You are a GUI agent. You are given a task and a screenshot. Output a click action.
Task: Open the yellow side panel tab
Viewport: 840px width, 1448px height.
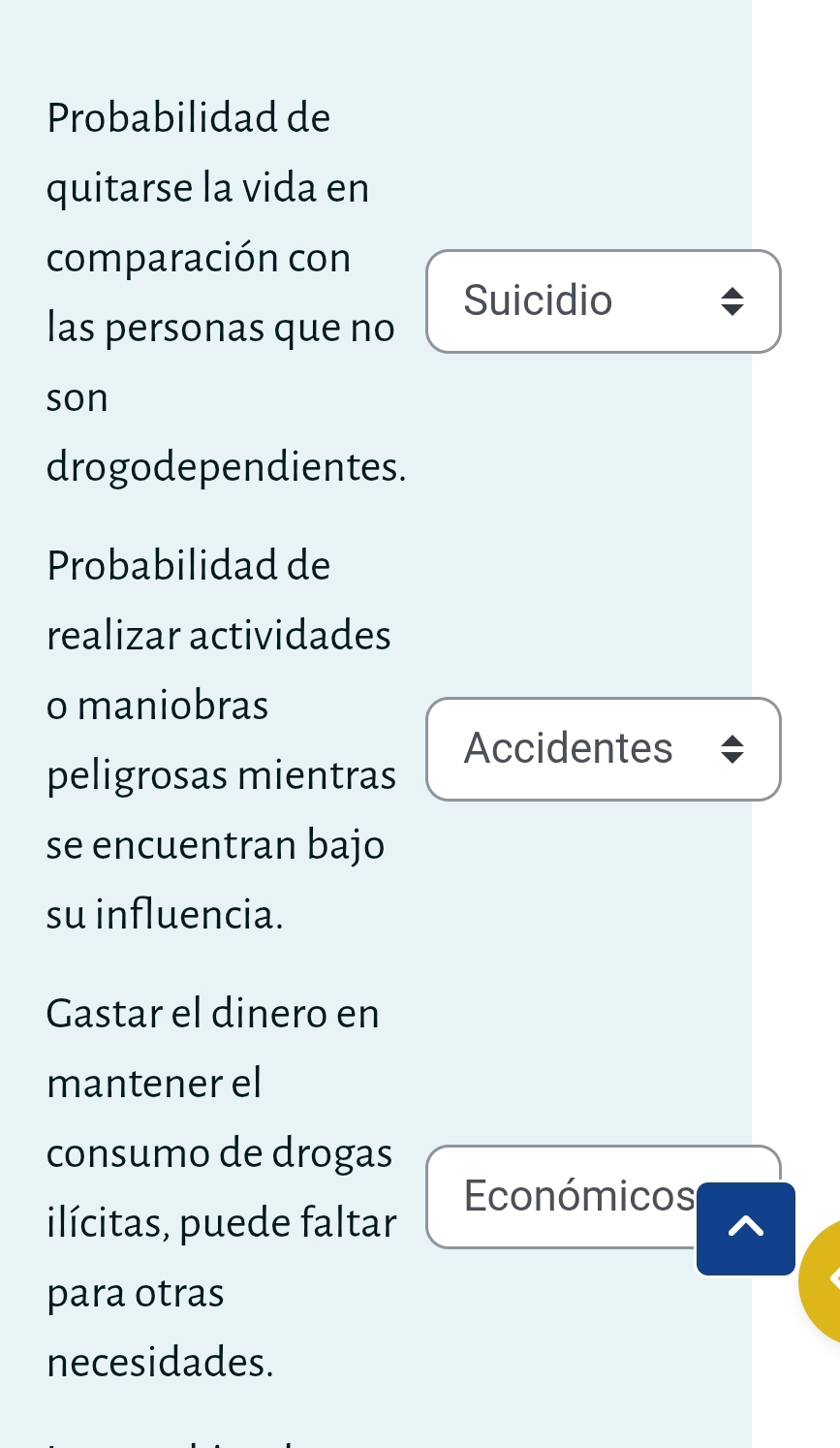(824, 1281)
